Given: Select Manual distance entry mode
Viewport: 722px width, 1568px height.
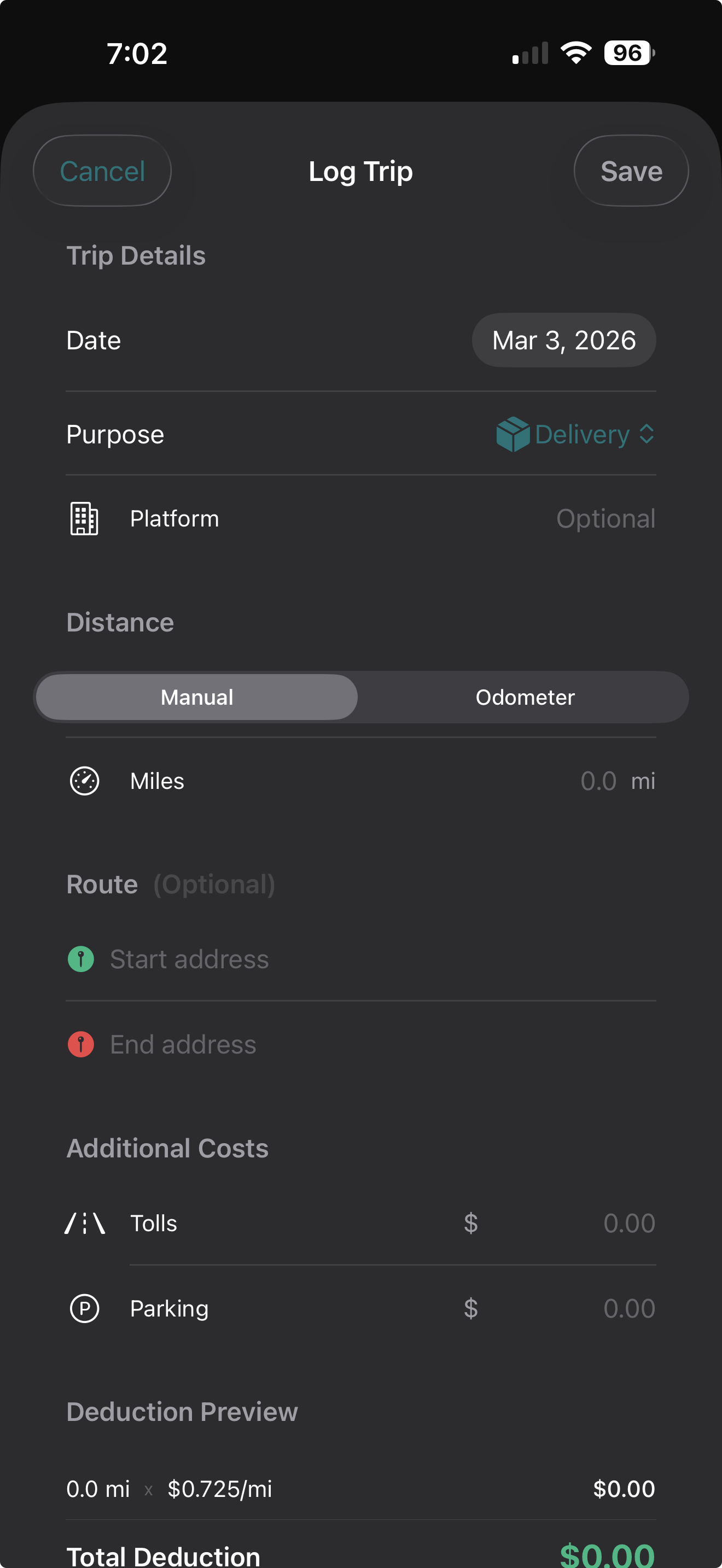Looking at the screenshot, I should coord(196,697).
